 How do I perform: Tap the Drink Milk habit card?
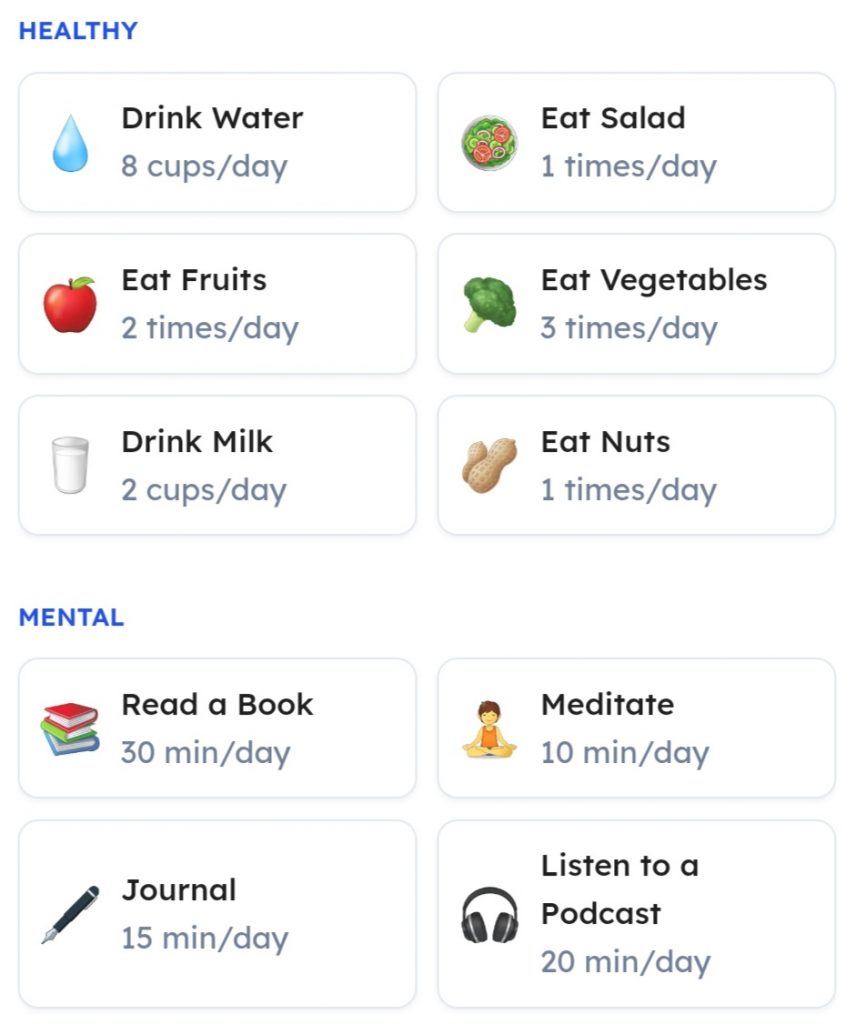[217, 466]
